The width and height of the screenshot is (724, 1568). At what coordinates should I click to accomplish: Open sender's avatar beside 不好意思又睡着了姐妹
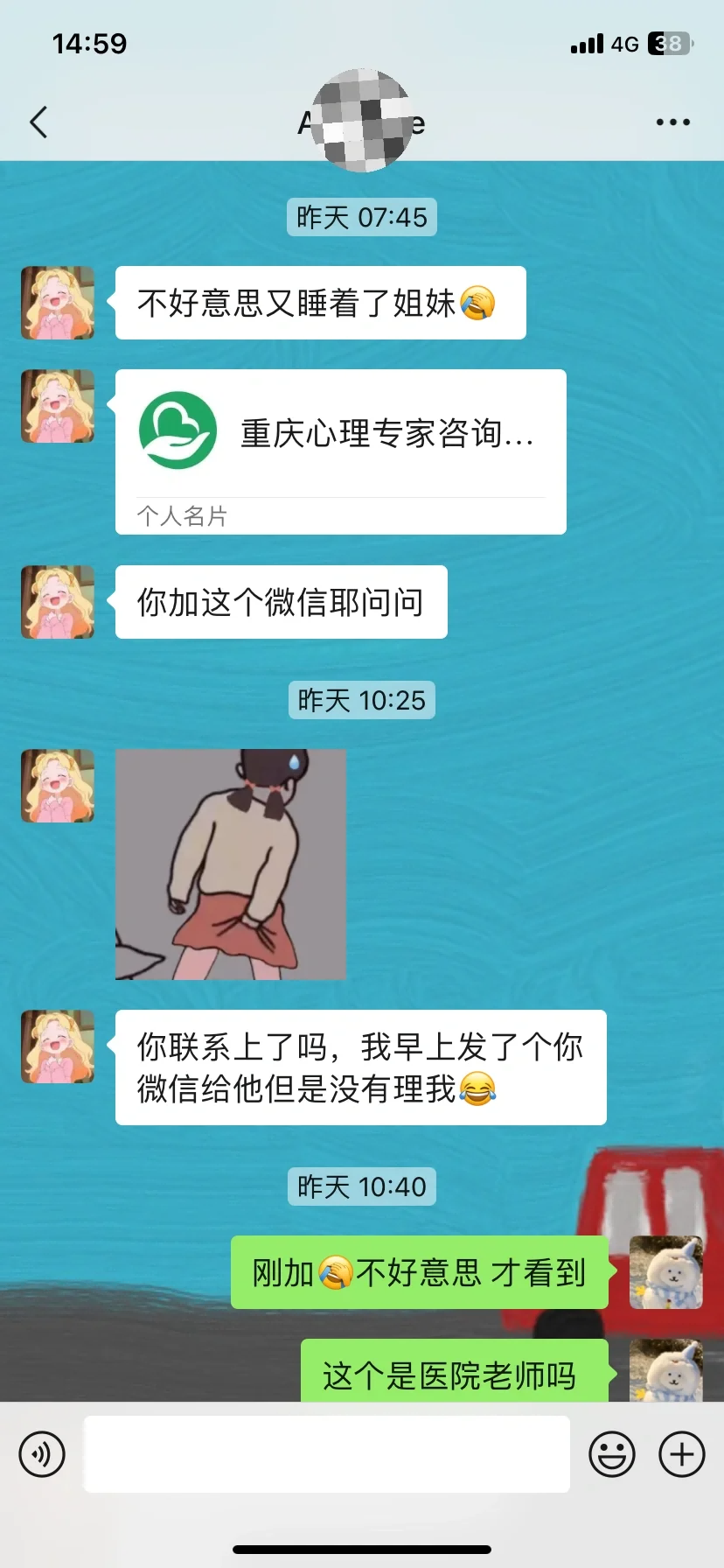pos(58,303)
